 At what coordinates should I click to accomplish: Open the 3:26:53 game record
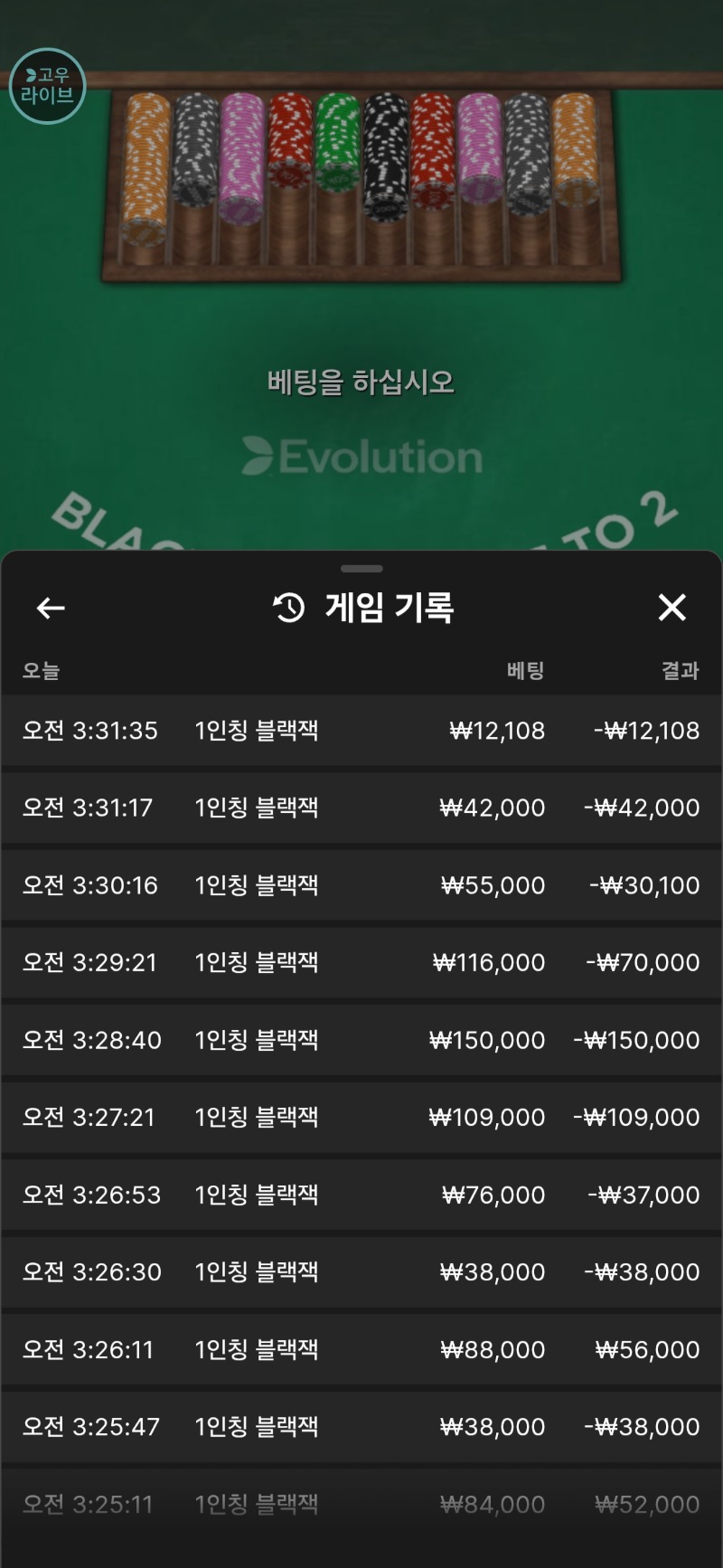(361, 1195)
